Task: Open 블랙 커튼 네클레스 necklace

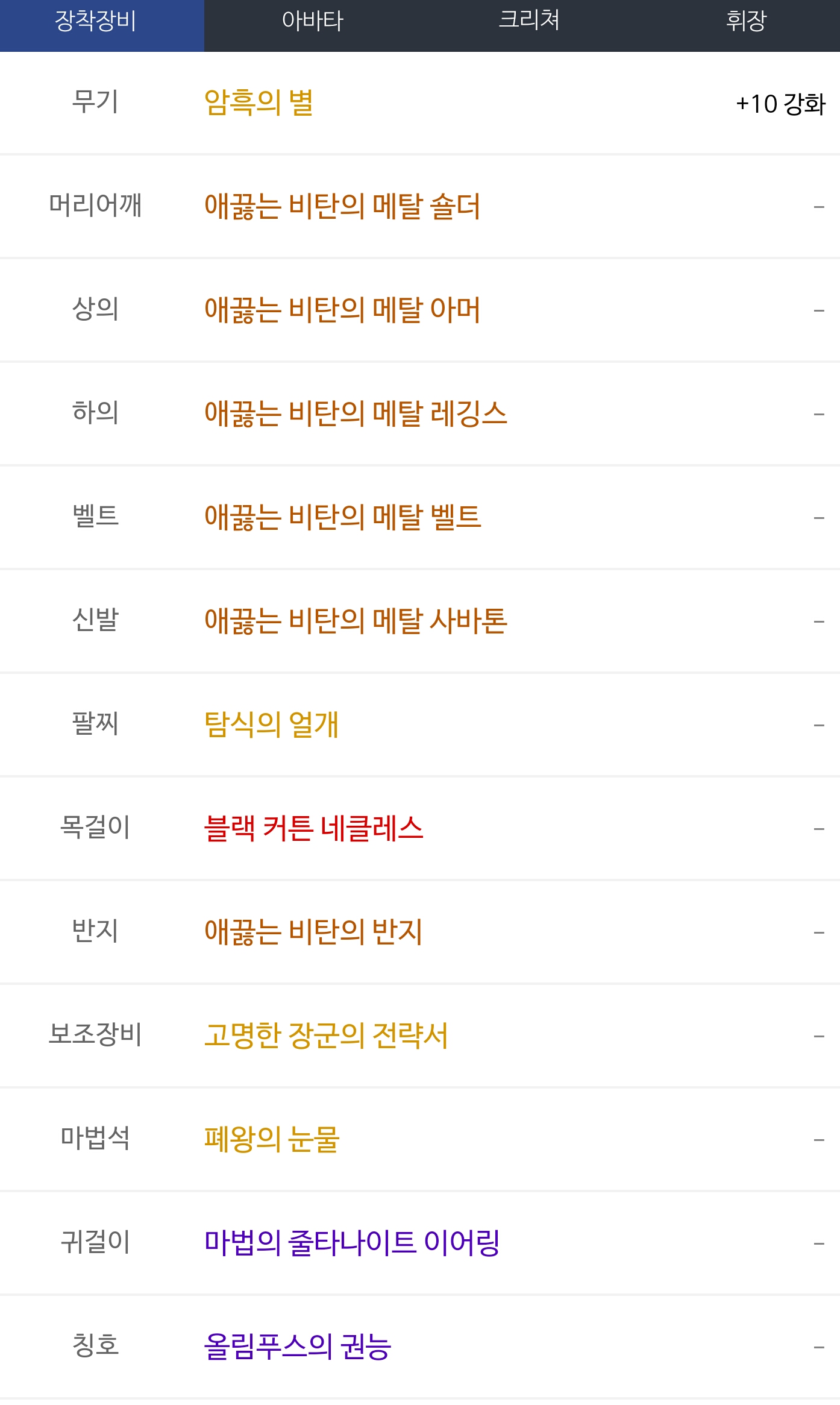Action: click(x=313, y=828)
